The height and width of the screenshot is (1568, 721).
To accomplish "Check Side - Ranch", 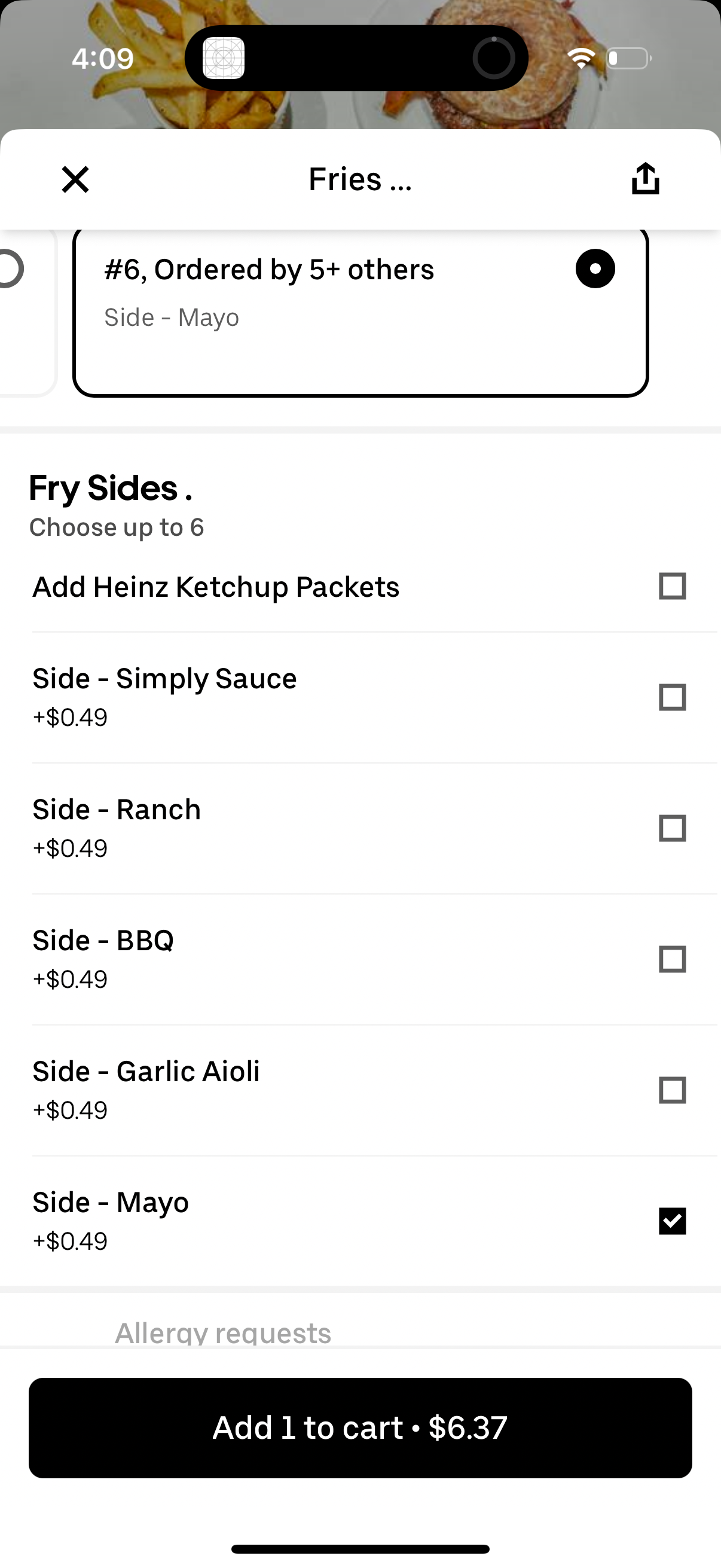I will point(672,828).
